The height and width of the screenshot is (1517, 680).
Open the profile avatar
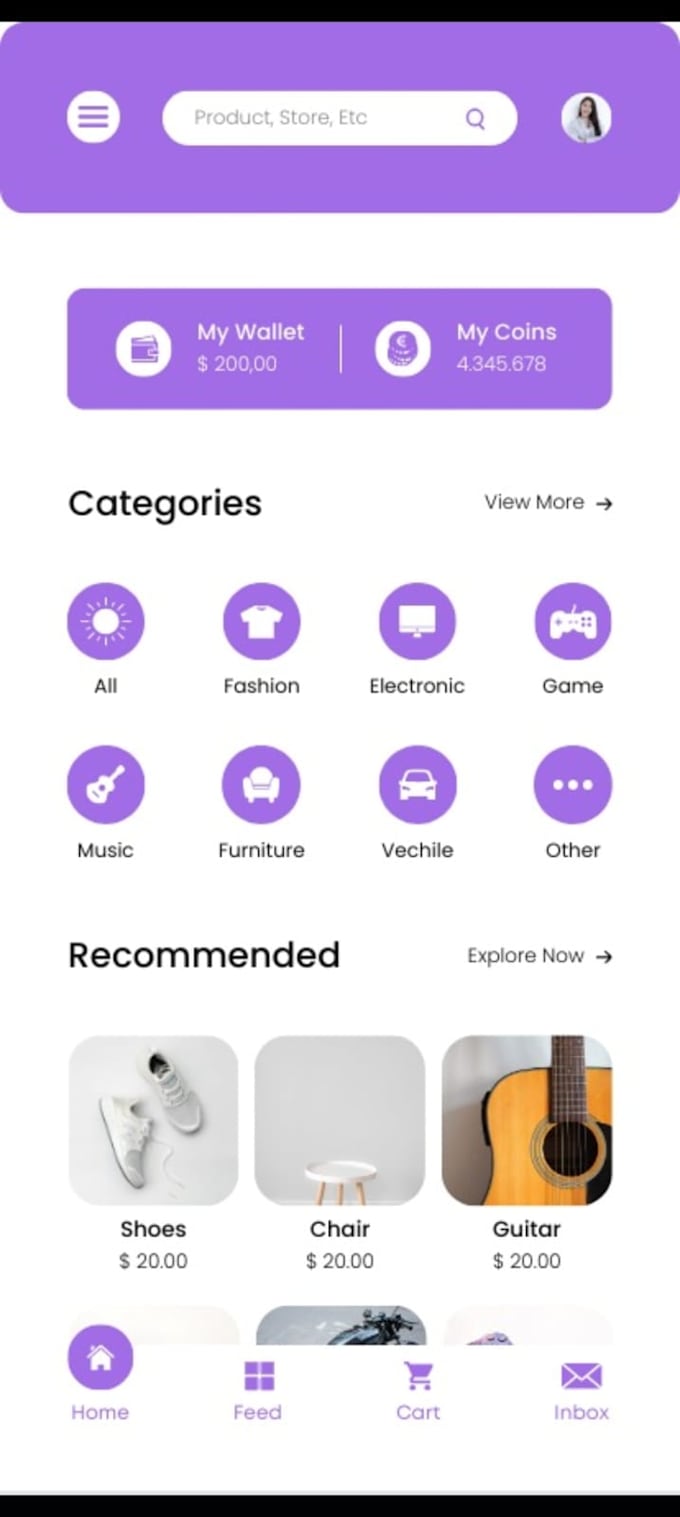pos(586,118)
